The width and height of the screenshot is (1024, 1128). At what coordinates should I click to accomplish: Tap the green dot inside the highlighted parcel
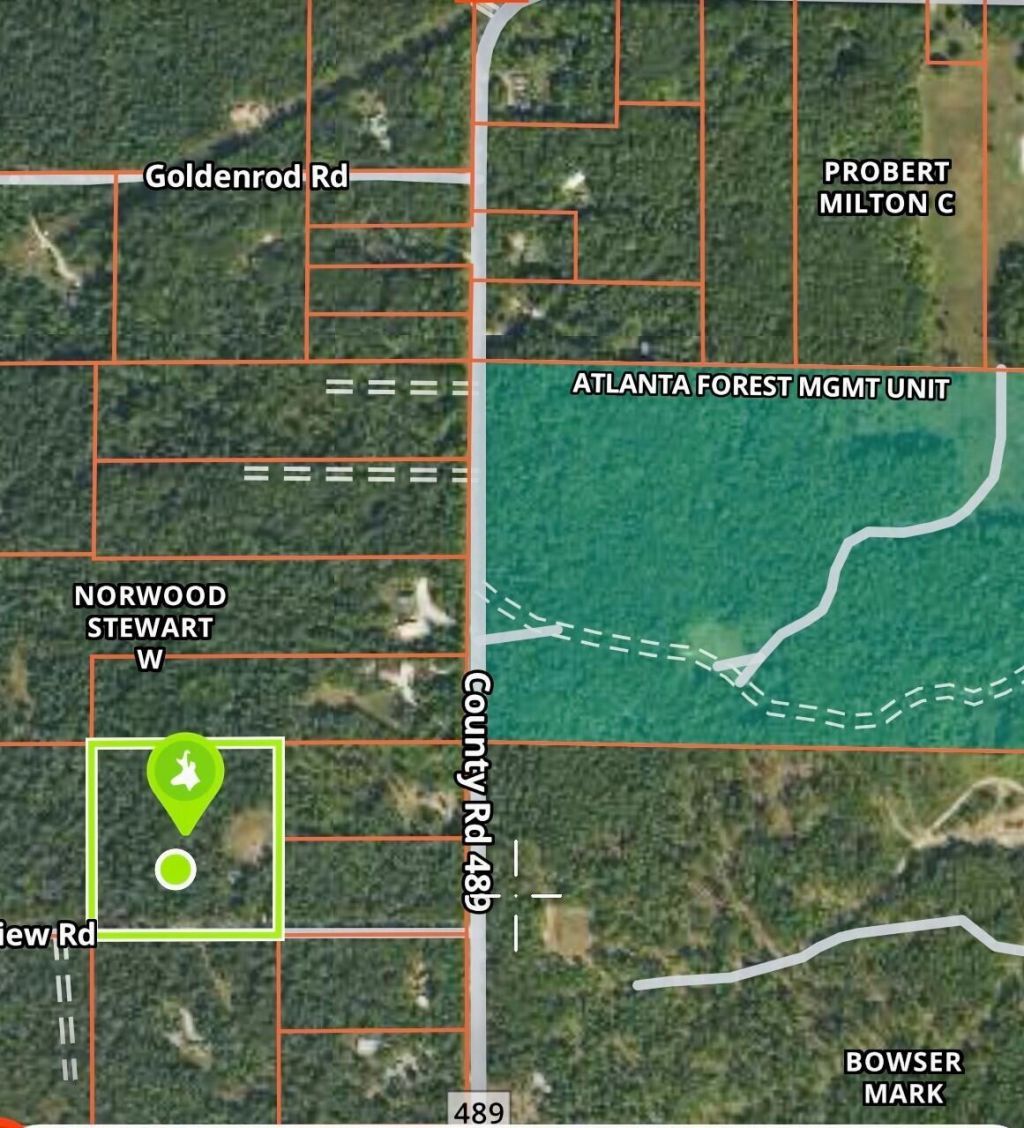click(176, 869)
